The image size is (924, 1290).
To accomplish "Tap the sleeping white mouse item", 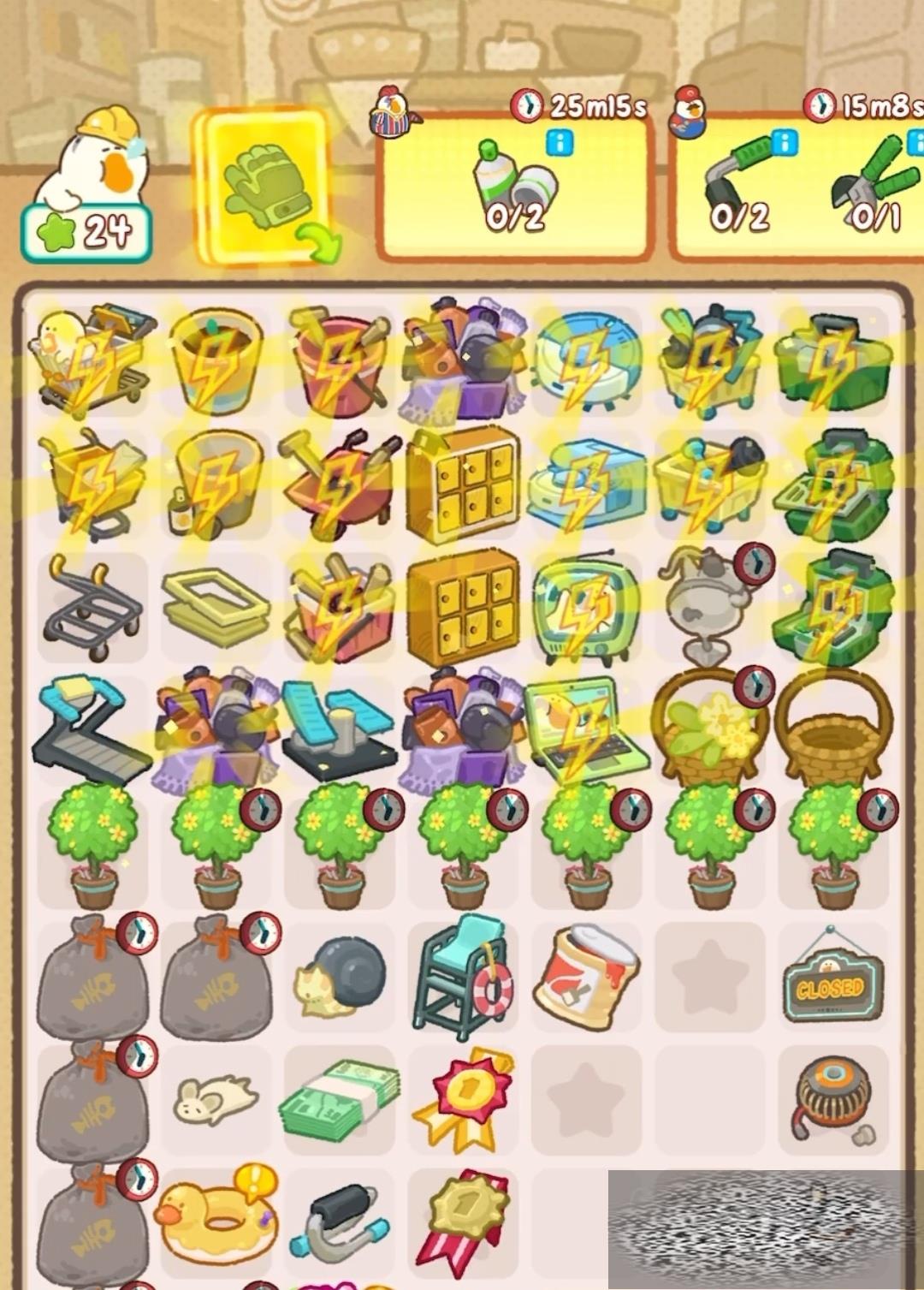I will coord(214,1098).
